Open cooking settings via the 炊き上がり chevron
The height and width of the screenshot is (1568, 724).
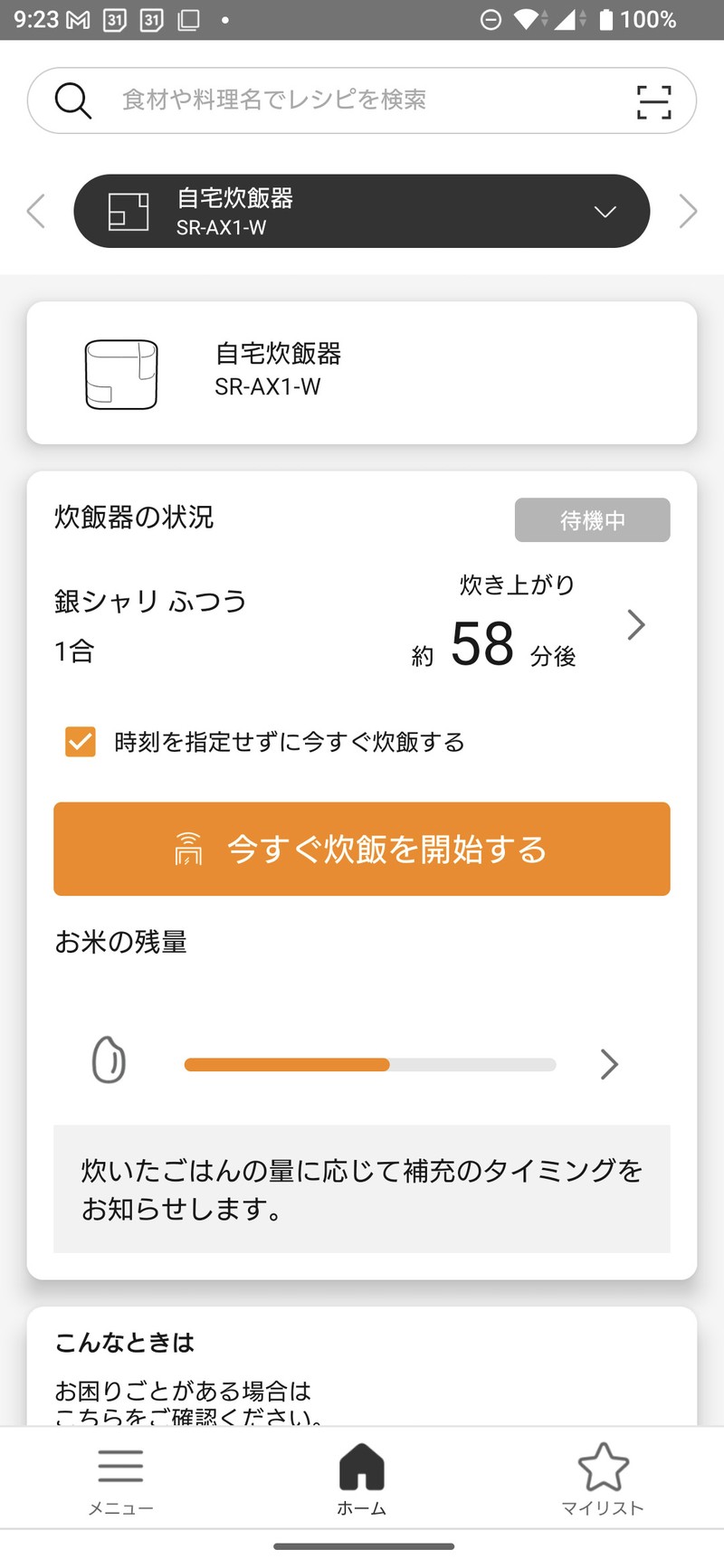[x=636, y=624]
